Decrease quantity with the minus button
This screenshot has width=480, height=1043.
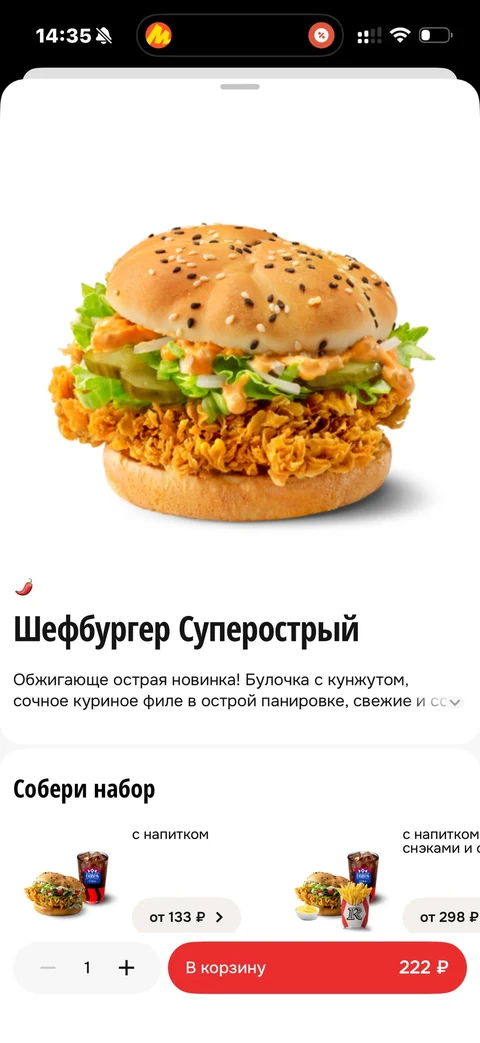(48, 968)
